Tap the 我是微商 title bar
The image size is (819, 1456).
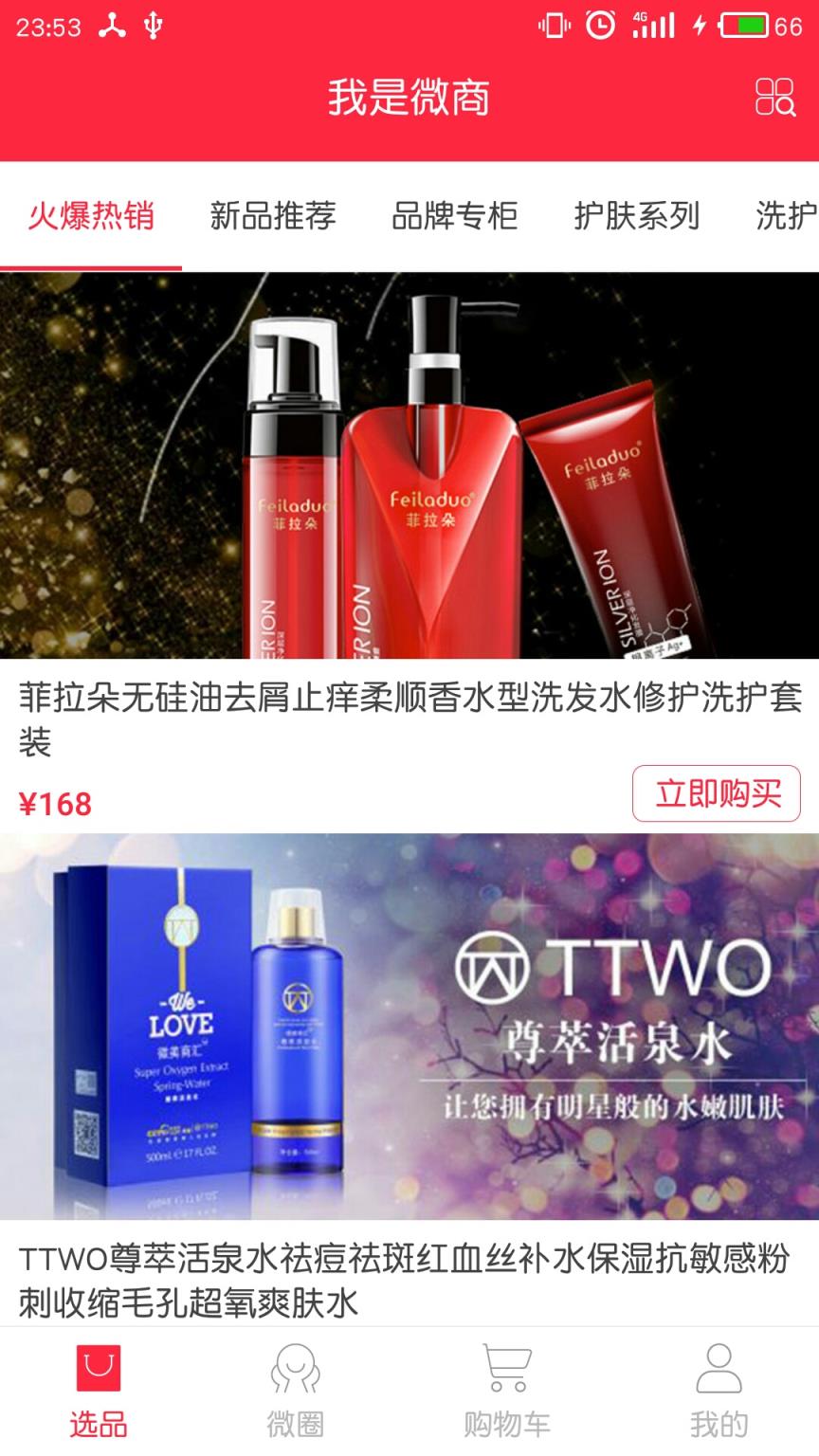[x=409, y=98]
